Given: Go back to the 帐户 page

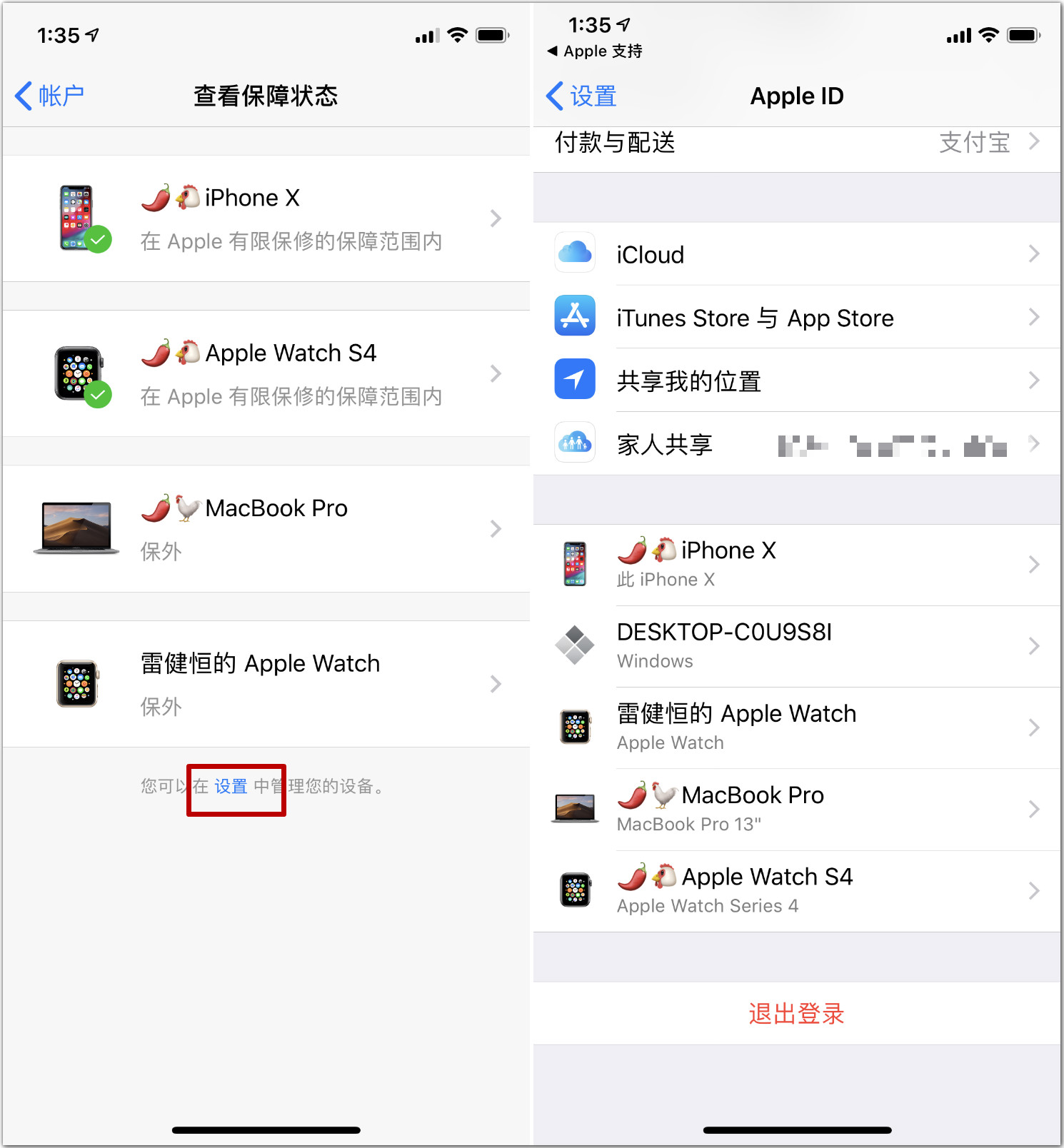Looking at the screenshot, I should [50, 96].
